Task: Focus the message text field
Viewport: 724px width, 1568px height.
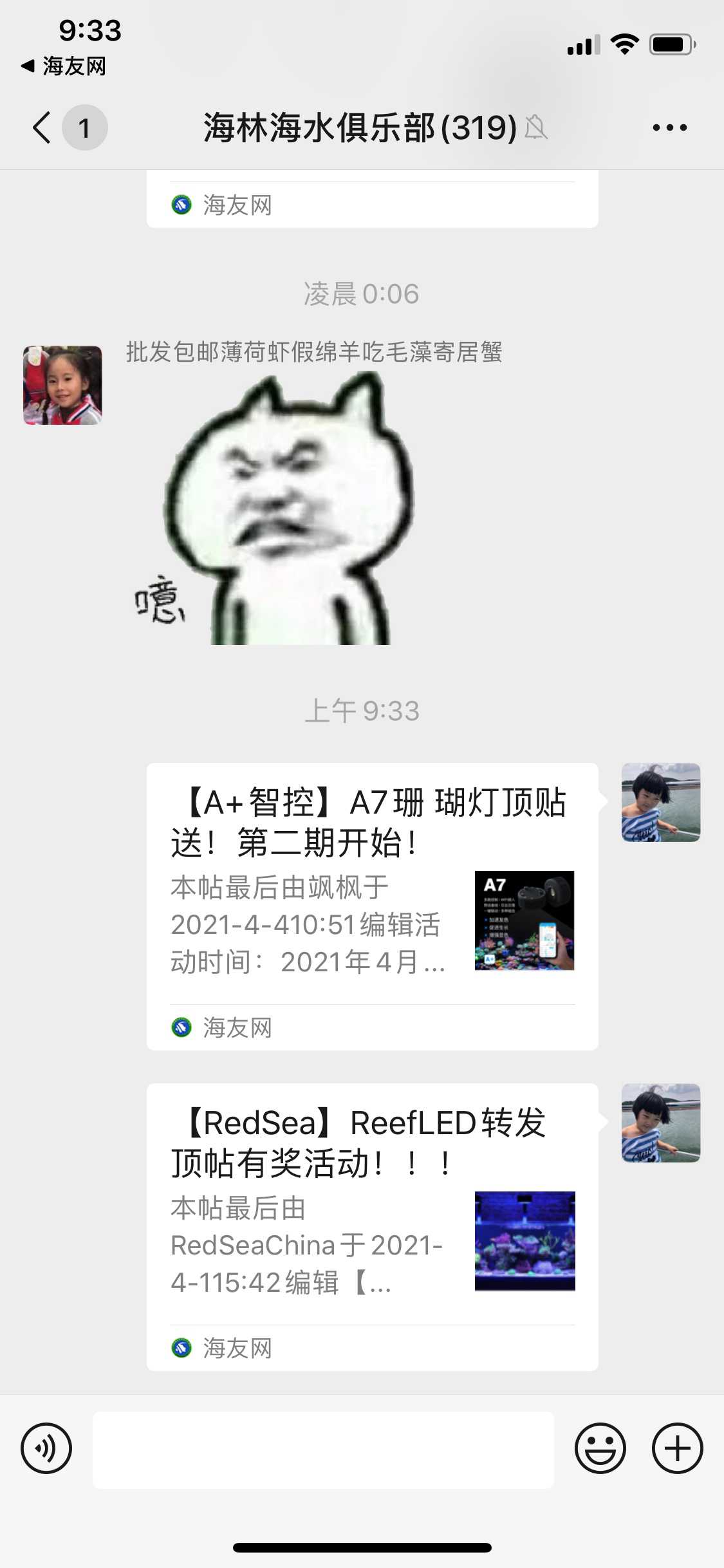Action: 323,1450
